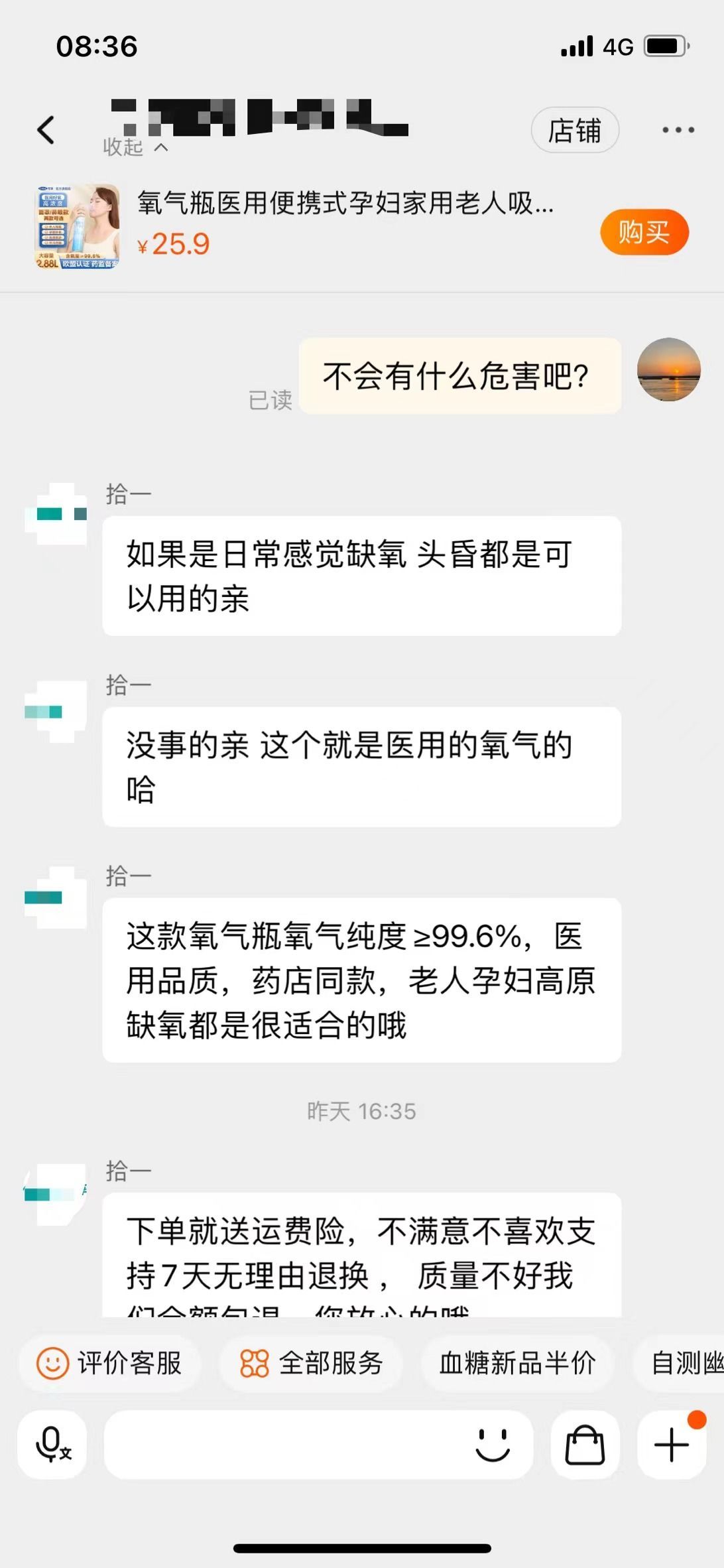View my sunset profile avatar
724x1568 pixels.
tap(668, 369)
